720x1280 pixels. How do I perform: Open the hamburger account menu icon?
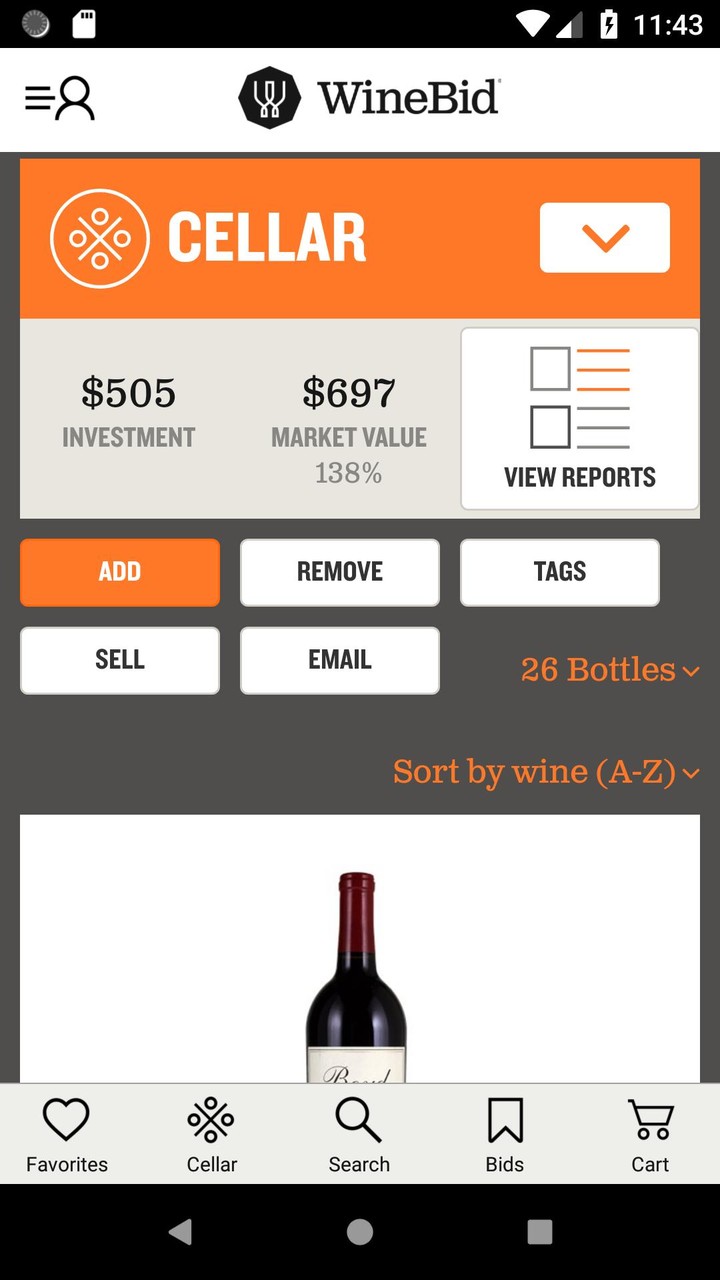tap(58, 97)
